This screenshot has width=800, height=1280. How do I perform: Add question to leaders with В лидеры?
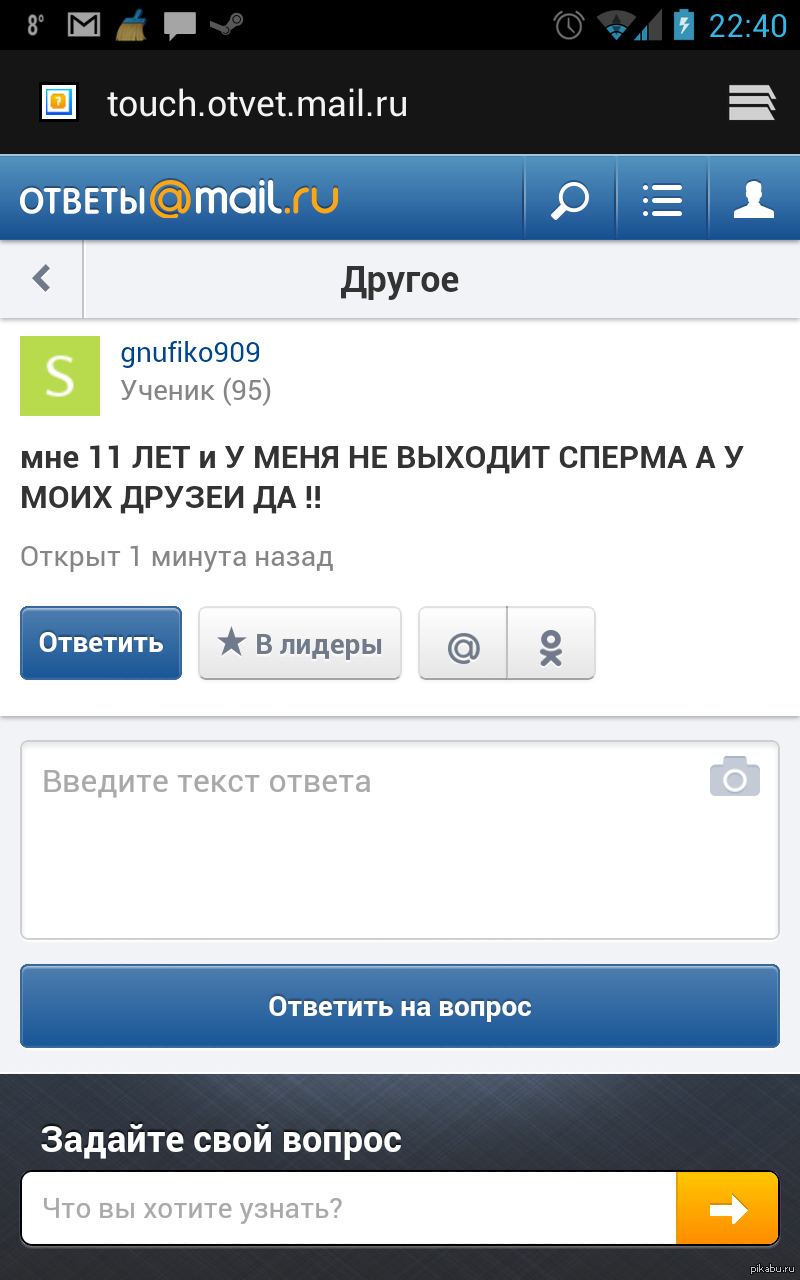(x=300, y=643)
